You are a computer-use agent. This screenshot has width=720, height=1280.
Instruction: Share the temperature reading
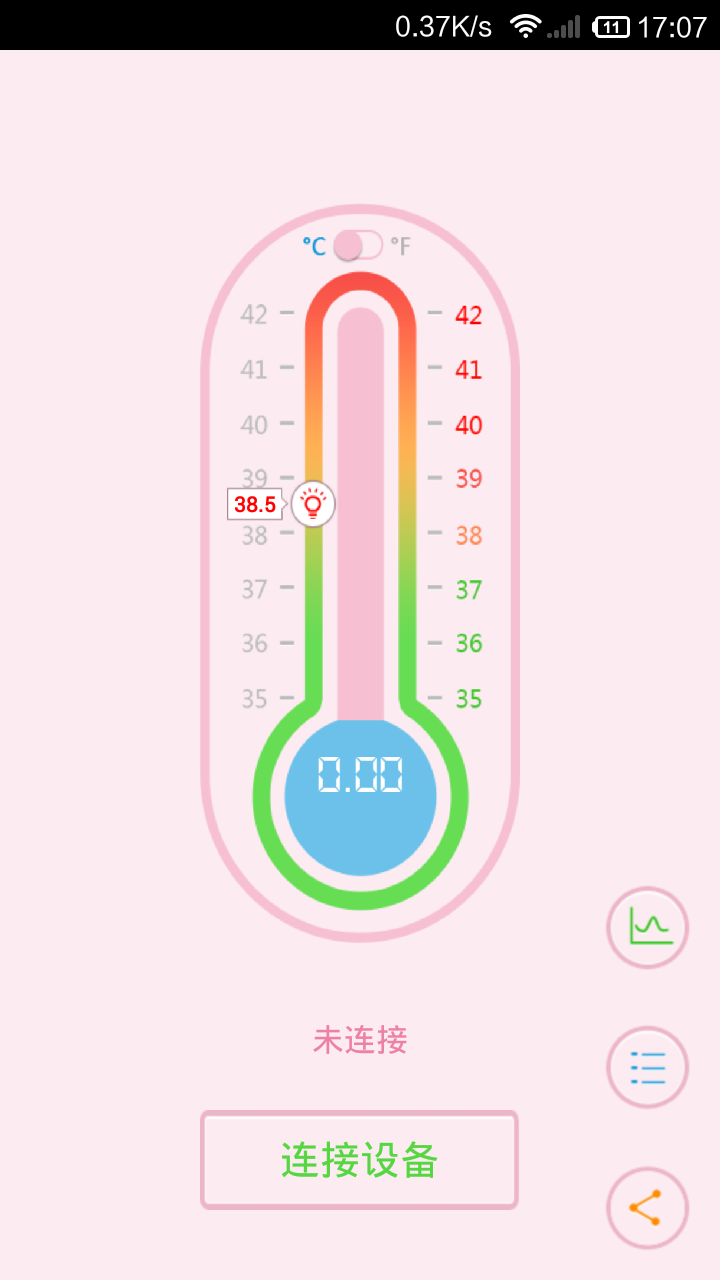[x=648, y=1208]
